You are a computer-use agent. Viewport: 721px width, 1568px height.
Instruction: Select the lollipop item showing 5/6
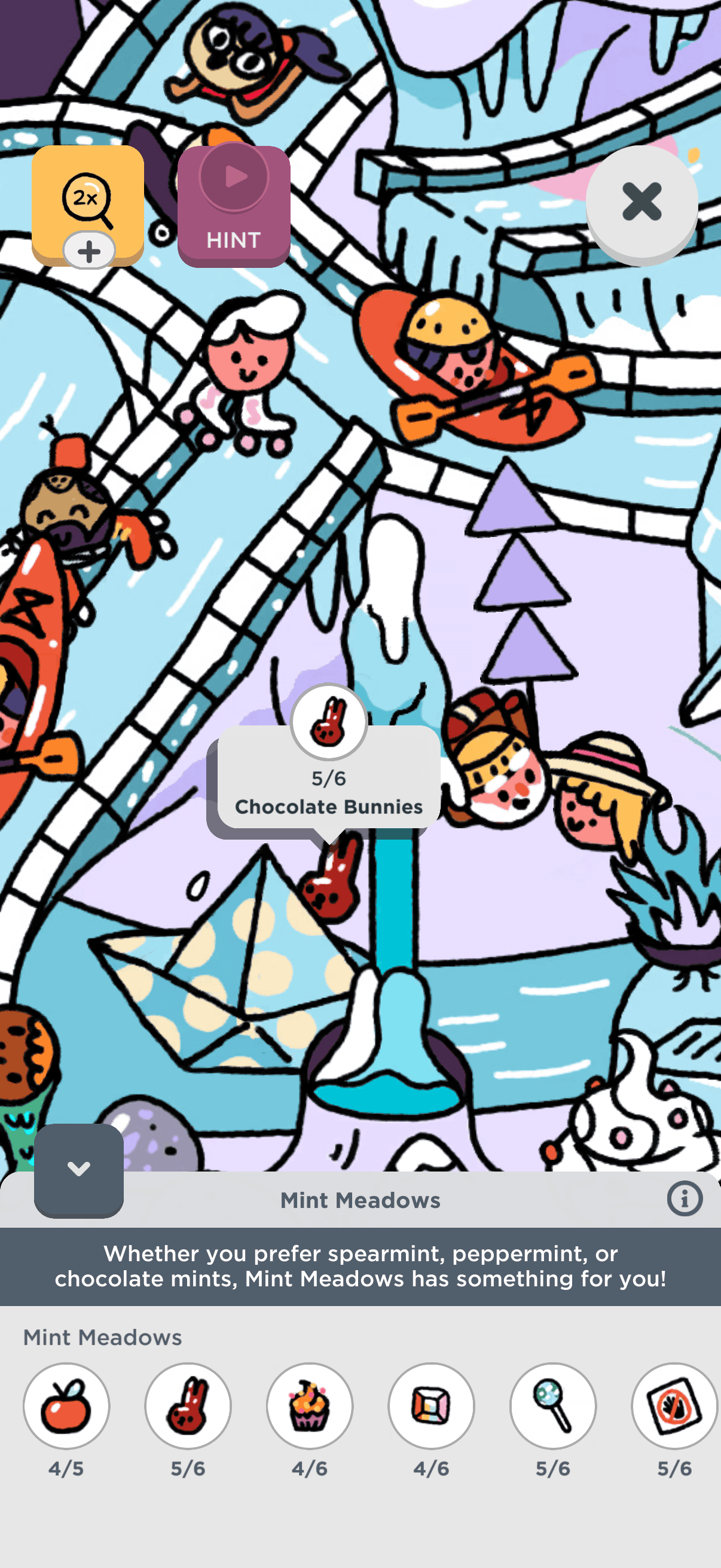coord(553,1405)
